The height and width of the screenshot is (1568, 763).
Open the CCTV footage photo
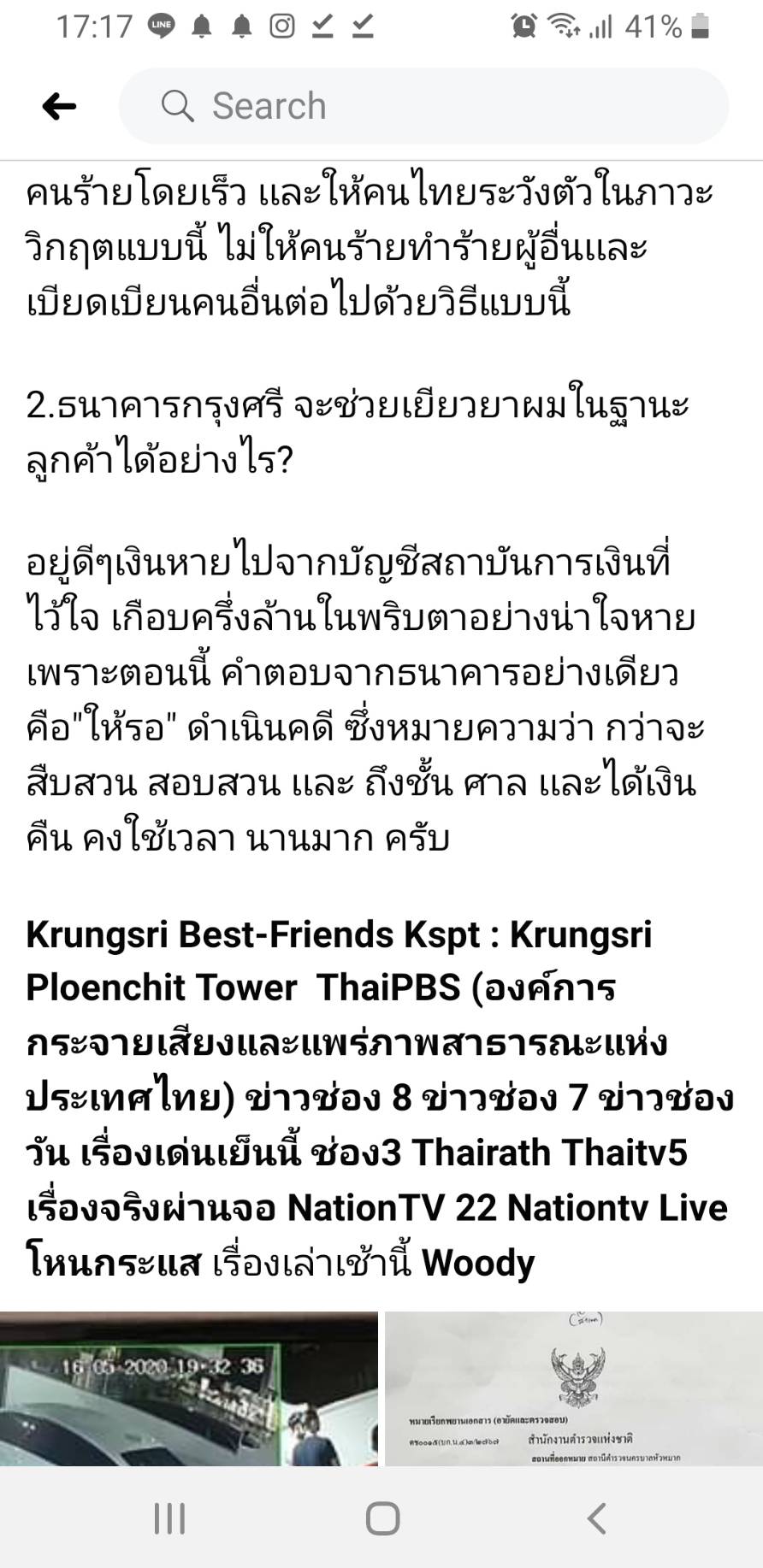point(188,1388)
